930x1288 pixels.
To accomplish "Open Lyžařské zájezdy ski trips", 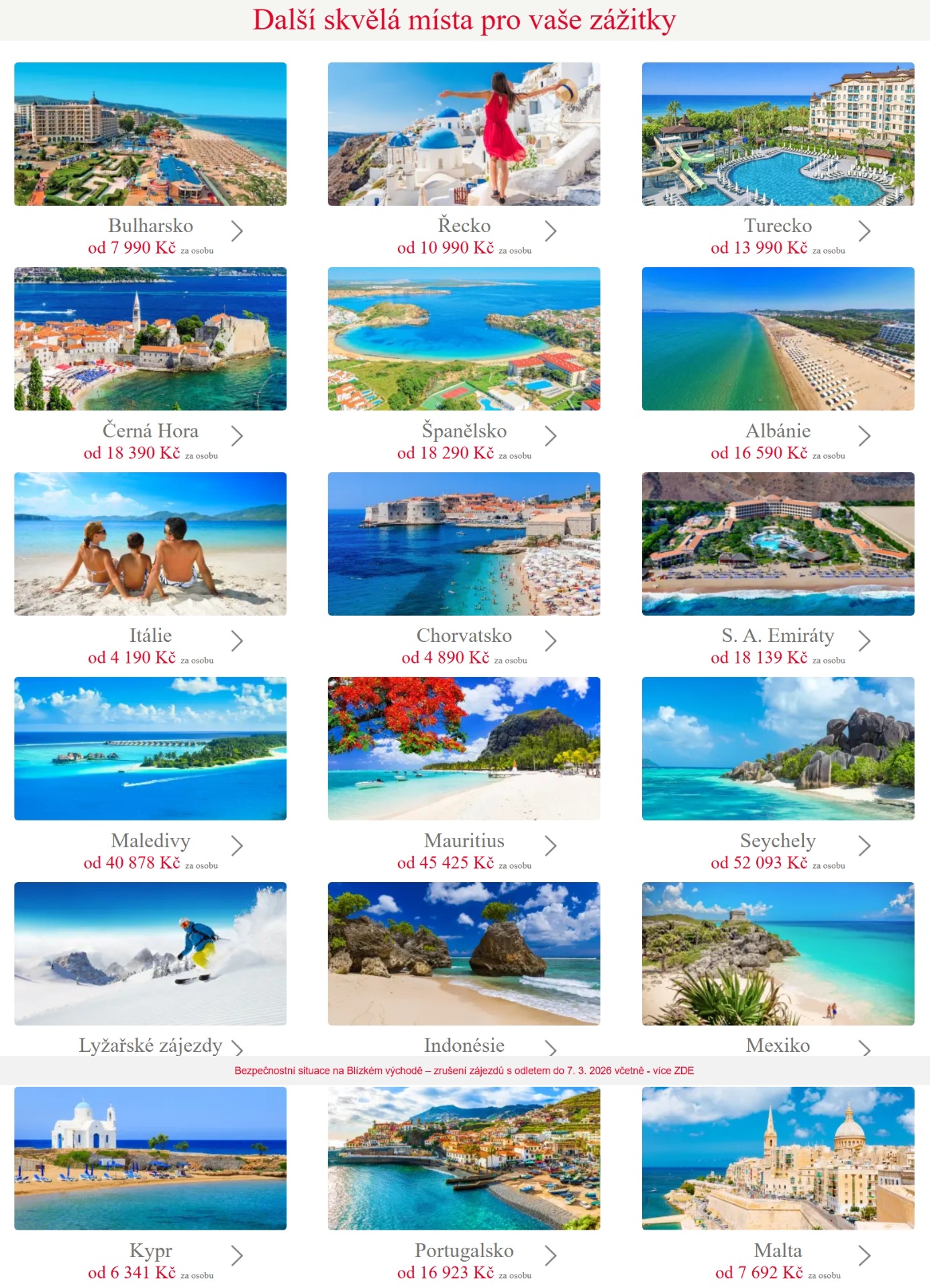I will tap(150, 953).
